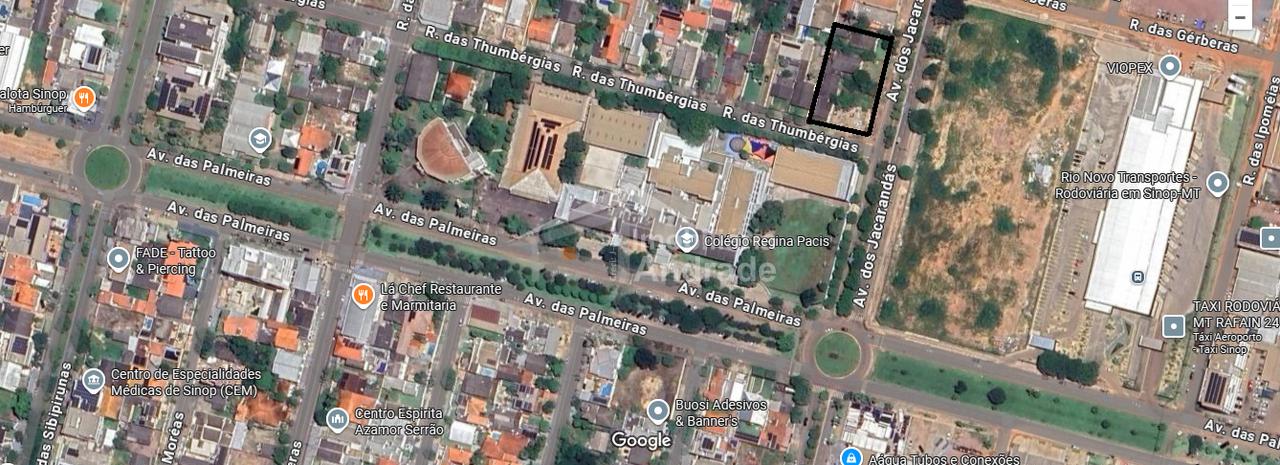Viewport: 1280px width, 465px height.
Task: Open Colégio Regina Pacis school marker
Action: coord(687,239)
